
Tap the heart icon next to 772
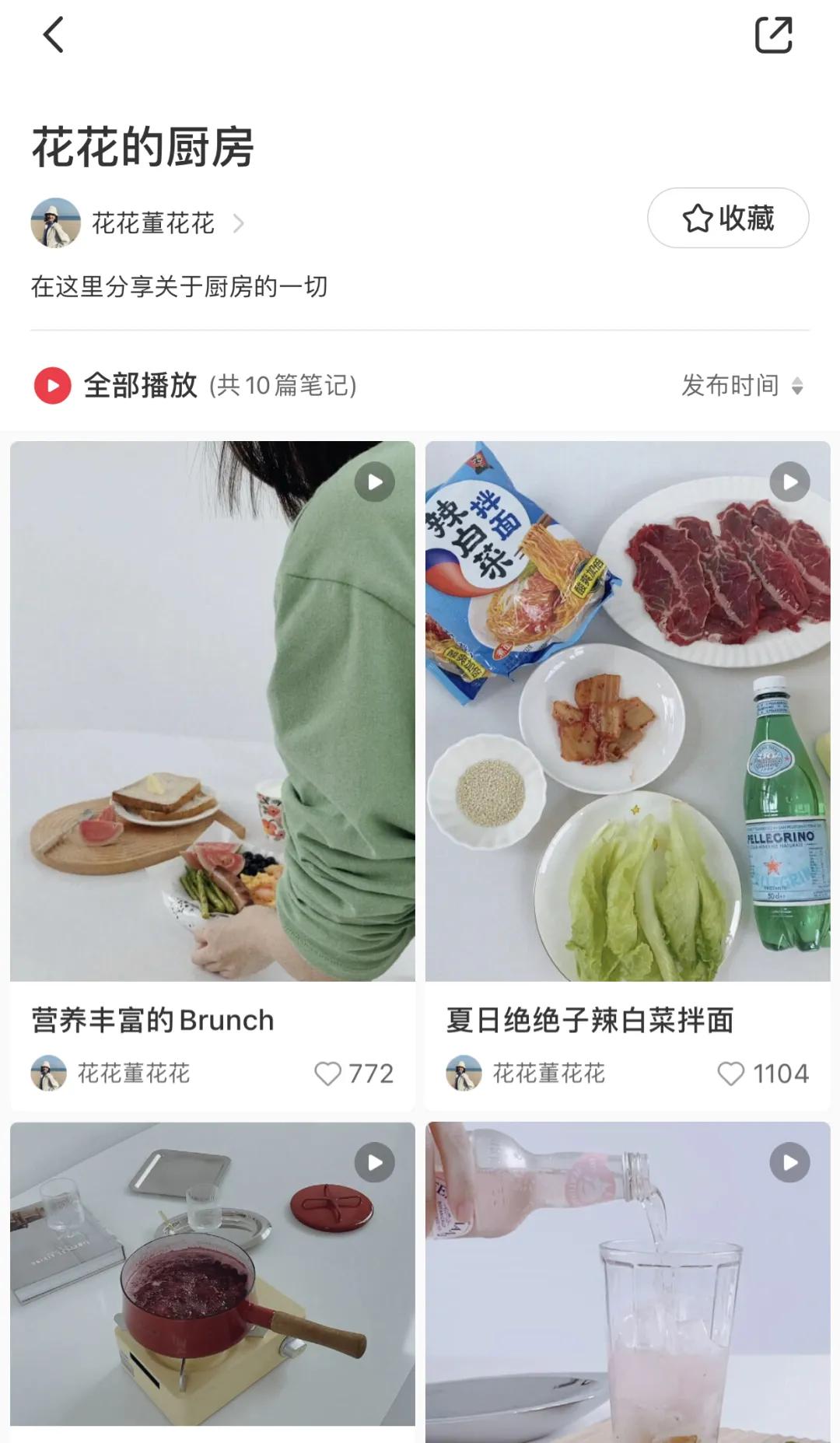[x=330, y=1073]
